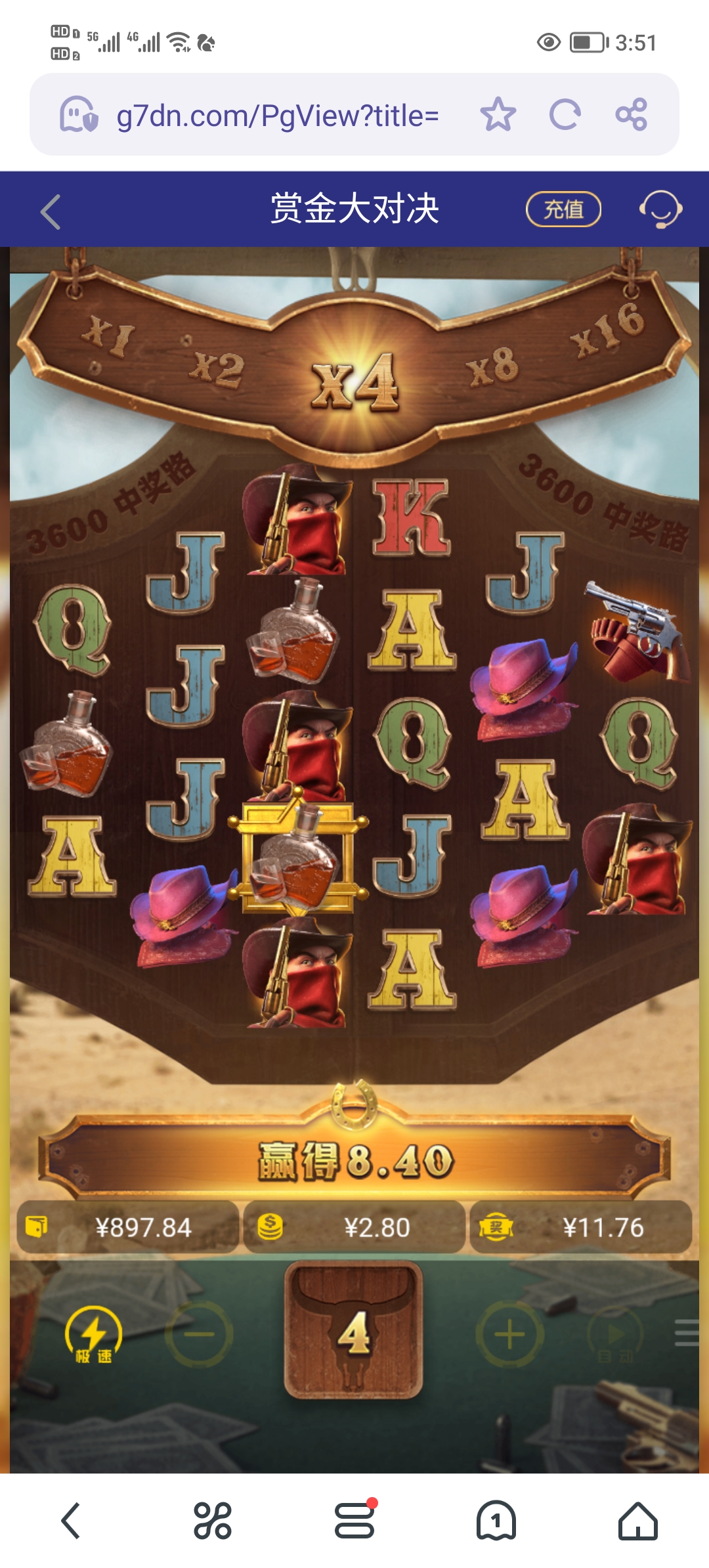This screenshot has height=1568, width=709.
Task: Start auto spin with 自动 button
Action: tap(615, 1335)
